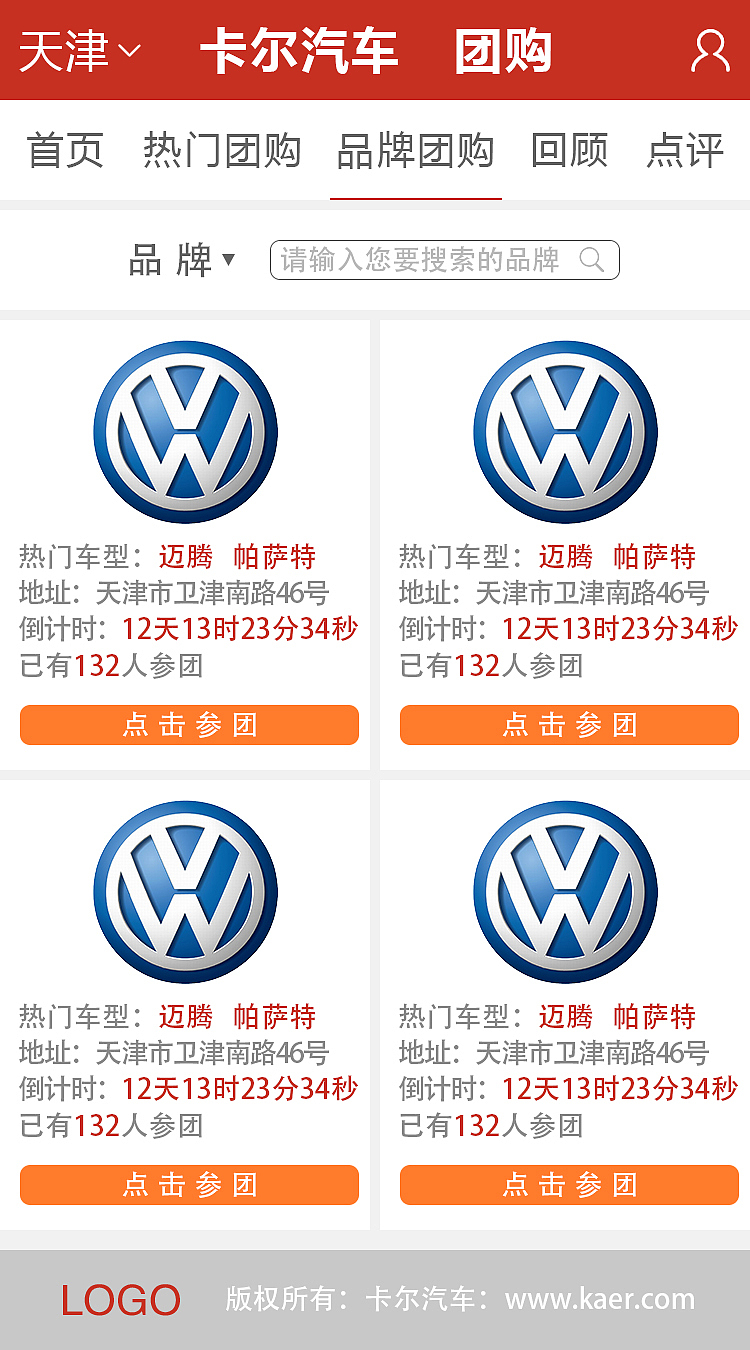Expand the 品牌 dropdown filter
Image resolution: width=750 pixels, height=1350 pixels.
pyautogui.click(x=182, y=260)
